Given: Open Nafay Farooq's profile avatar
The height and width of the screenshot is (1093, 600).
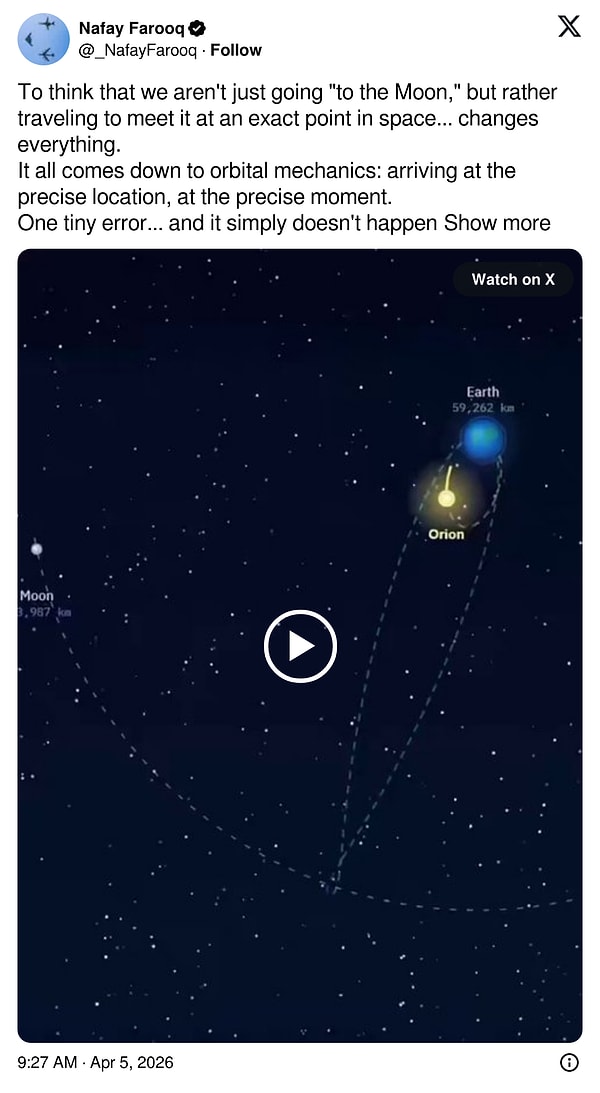Looking at the screenshot, I should pos(43,39).
